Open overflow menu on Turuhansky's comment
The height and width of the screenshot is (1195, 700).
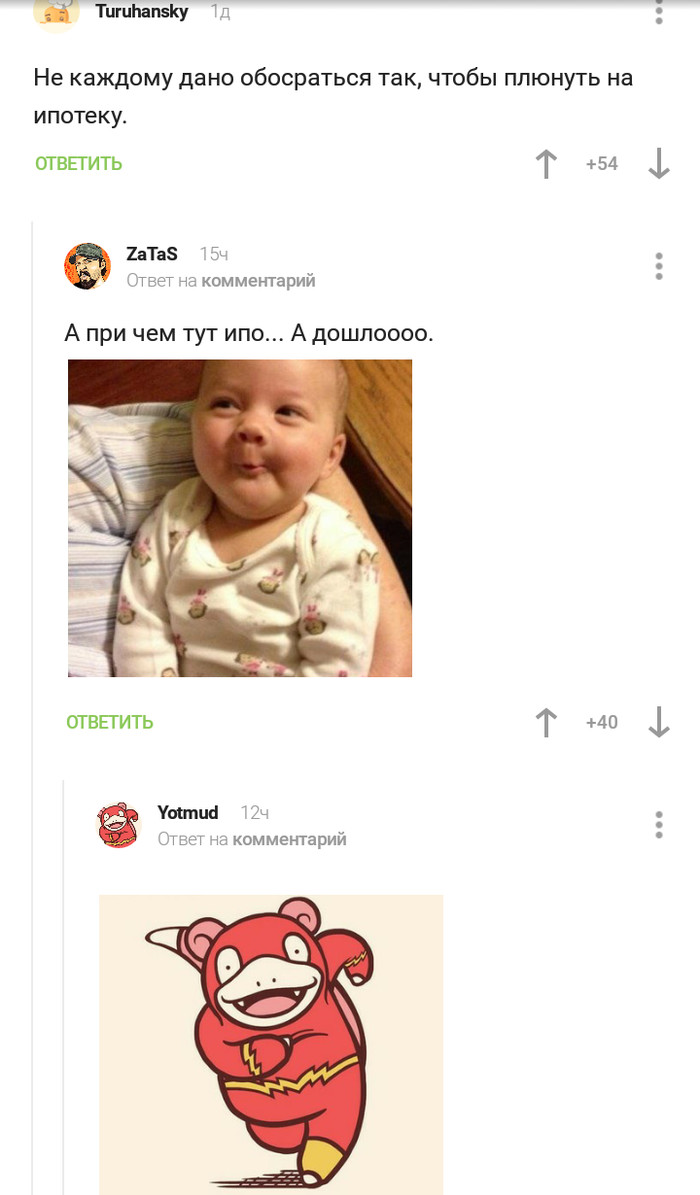[658, 12]
